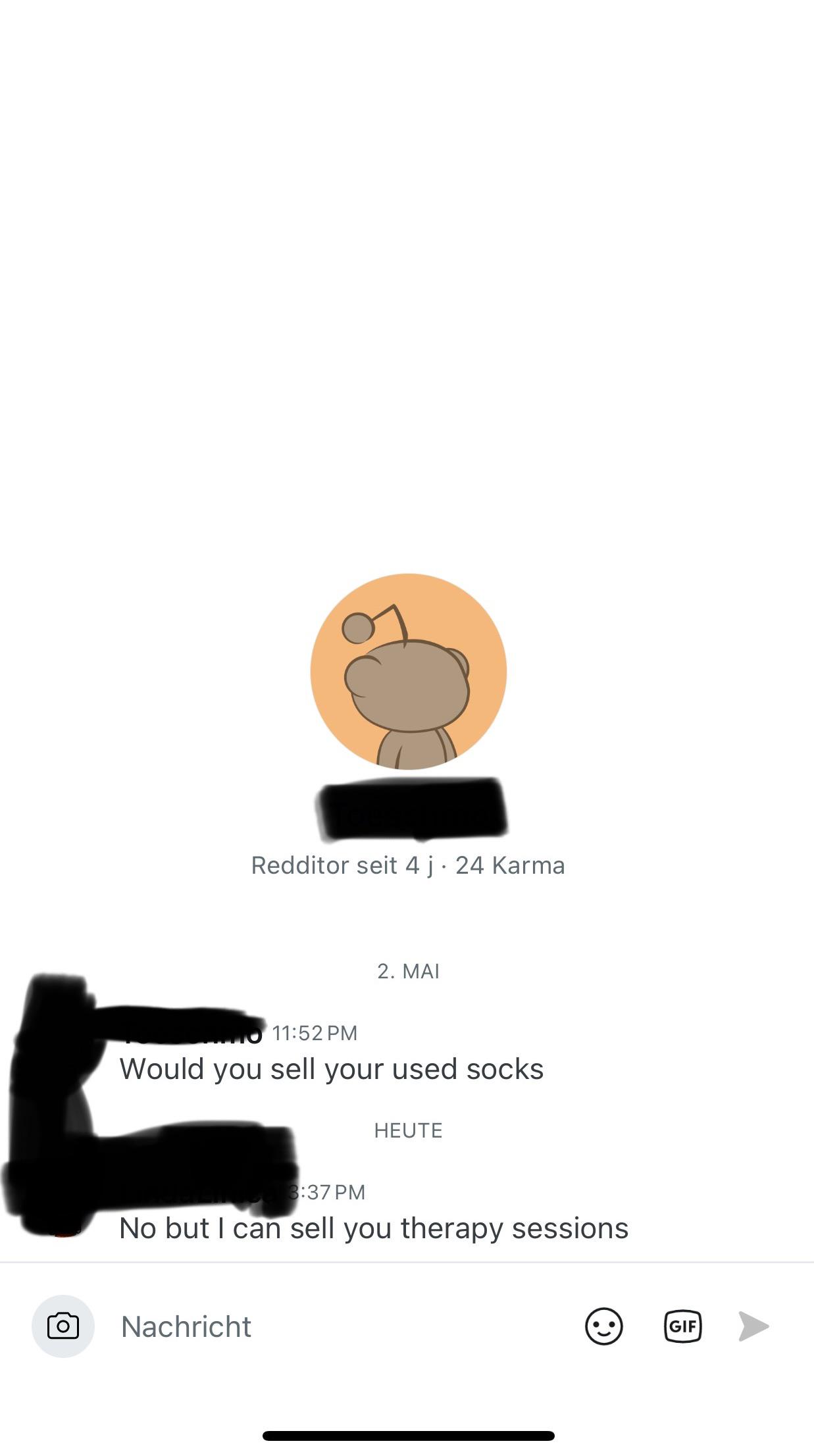Tap the home indicator bar at the bottom
The width and height of the screenshot is (814, 1456).
407,1436
